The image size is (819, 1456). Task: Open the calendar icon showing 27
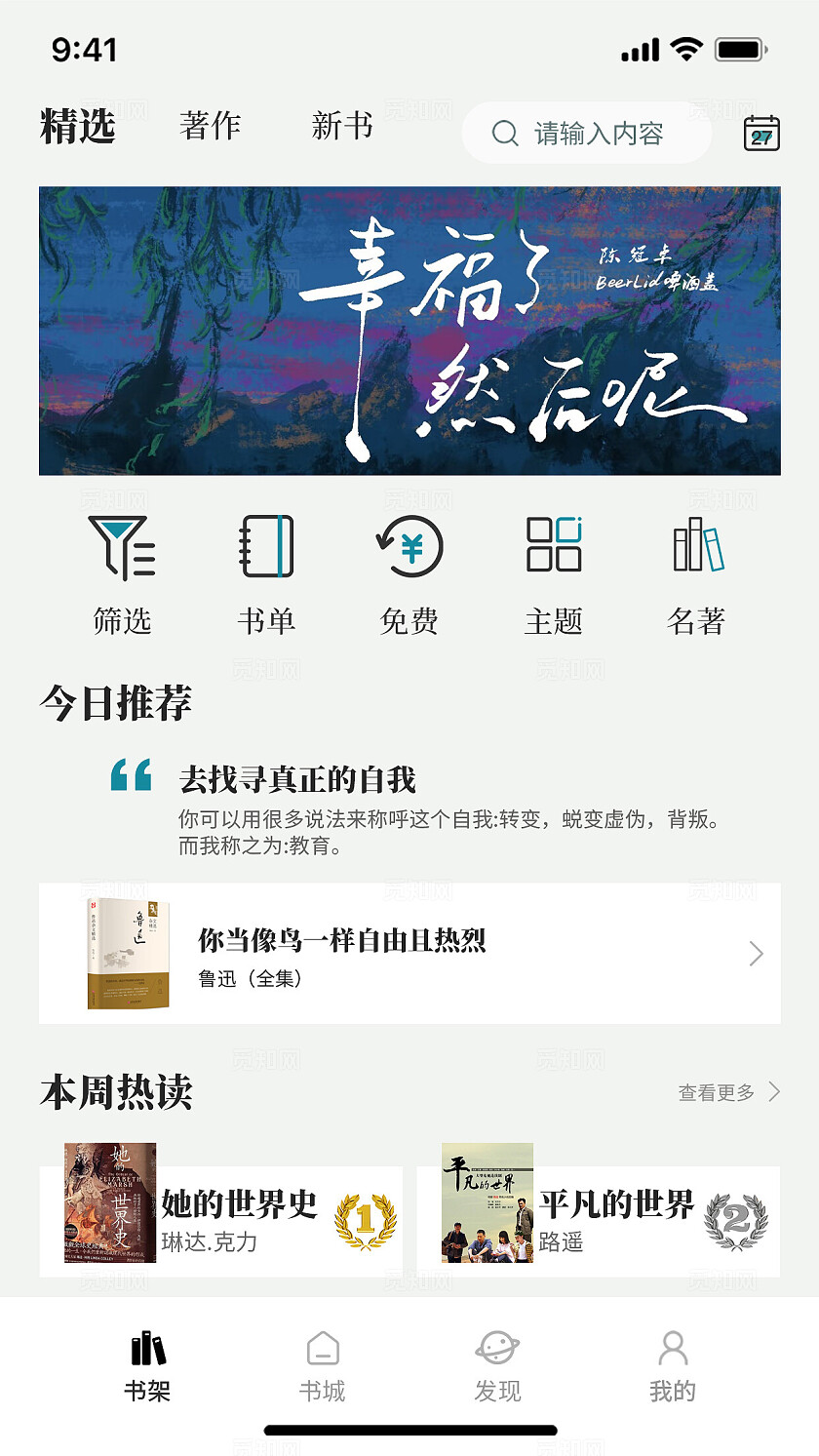point(762,134)
